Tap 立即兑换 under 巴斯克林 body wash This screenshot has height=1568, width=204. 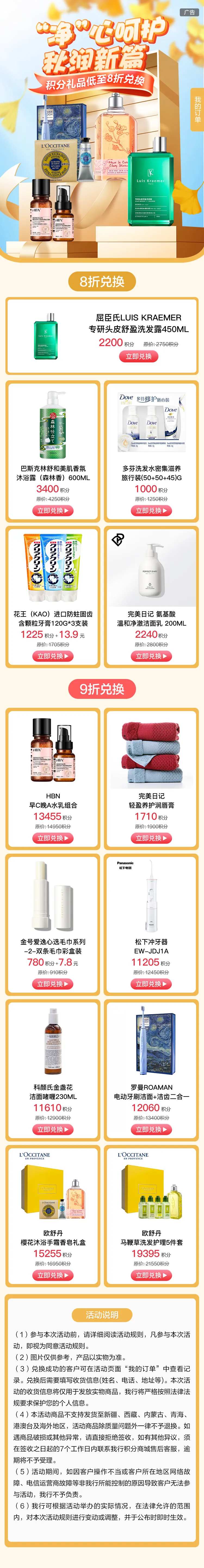click(x=53, y=511)
